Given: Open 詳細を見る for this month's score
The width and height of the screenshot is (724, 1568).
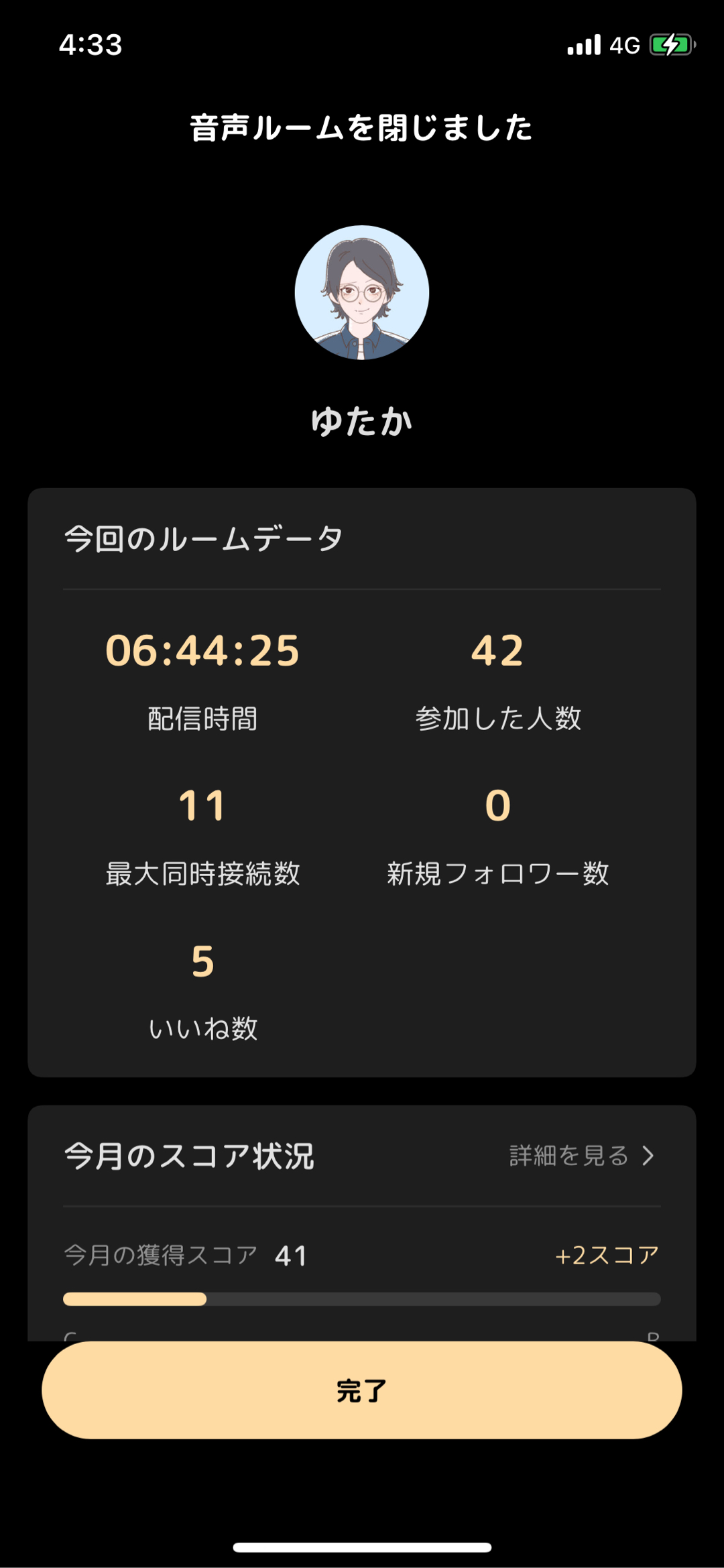Looking at the screenshot, I should [581, 1156].
